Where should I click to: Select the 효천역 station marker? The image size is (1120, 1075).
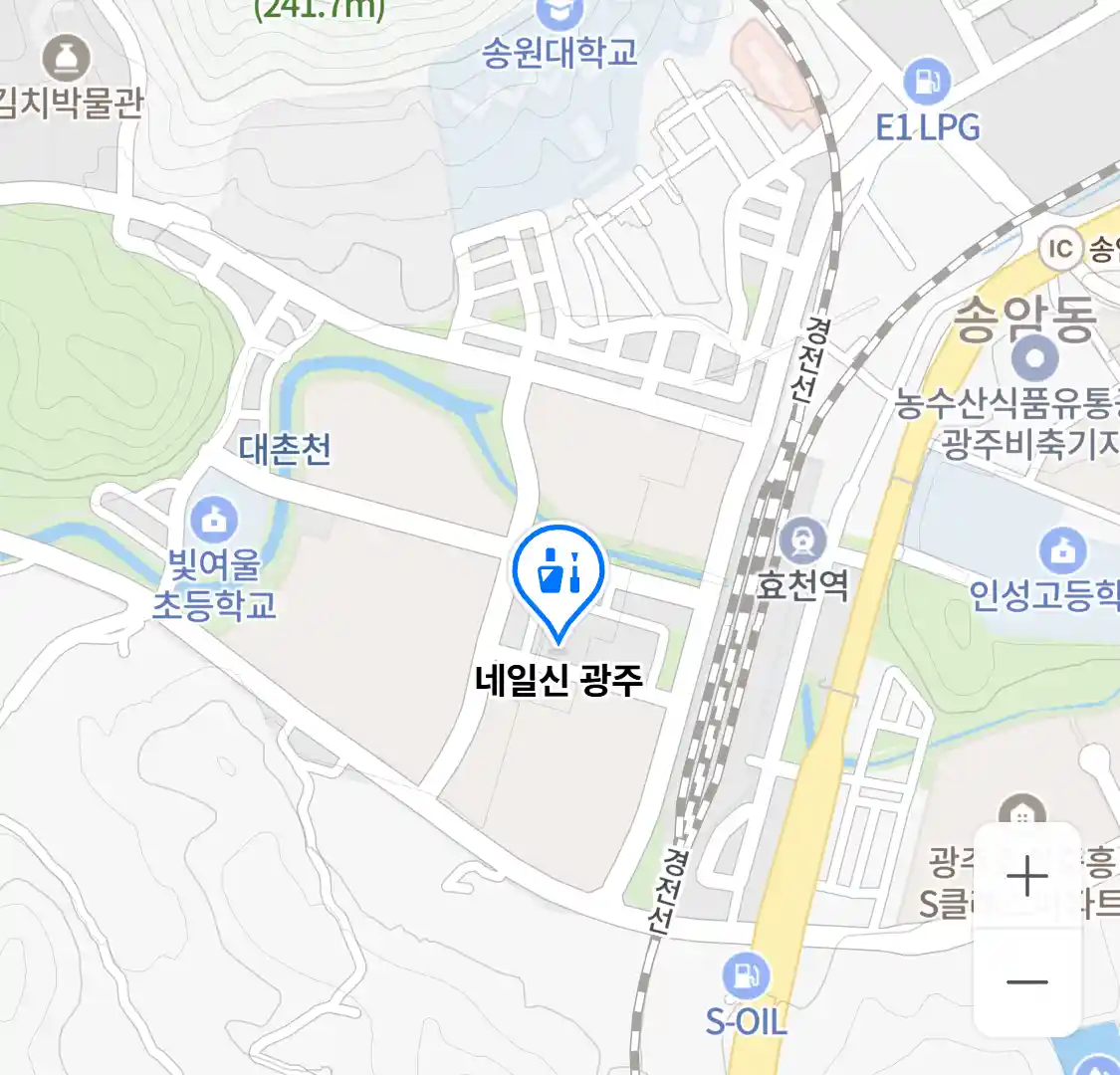coord(802,542)
